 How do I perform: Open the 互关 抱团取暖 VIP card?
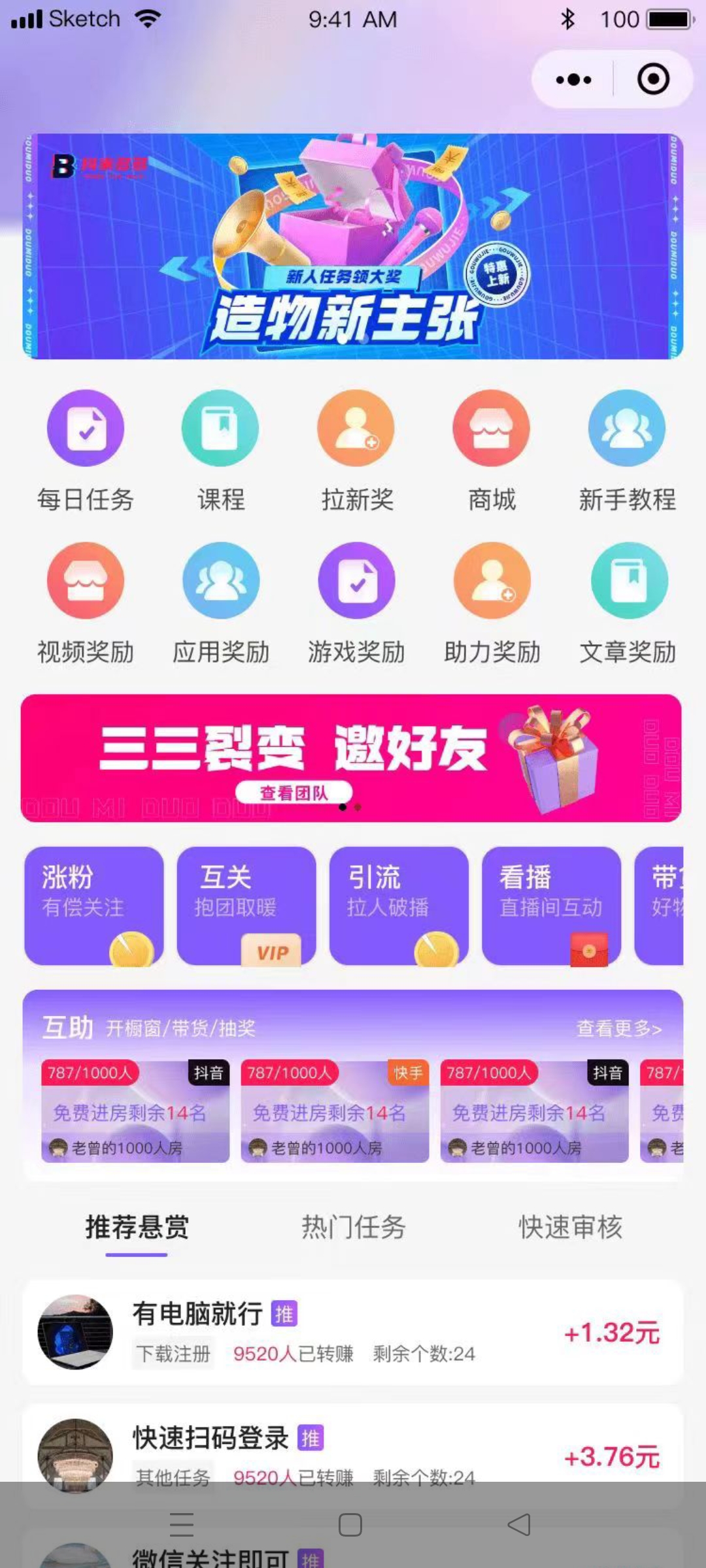[x=246, y=906]
